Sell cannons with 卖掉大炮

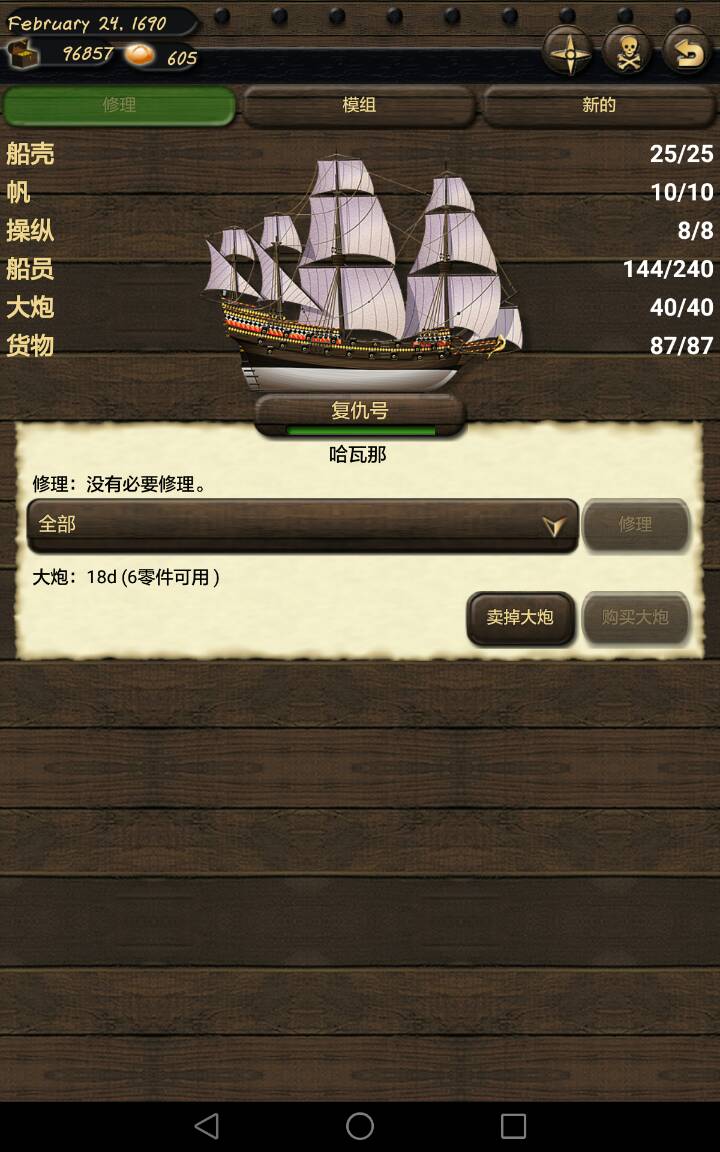(520, 618)
